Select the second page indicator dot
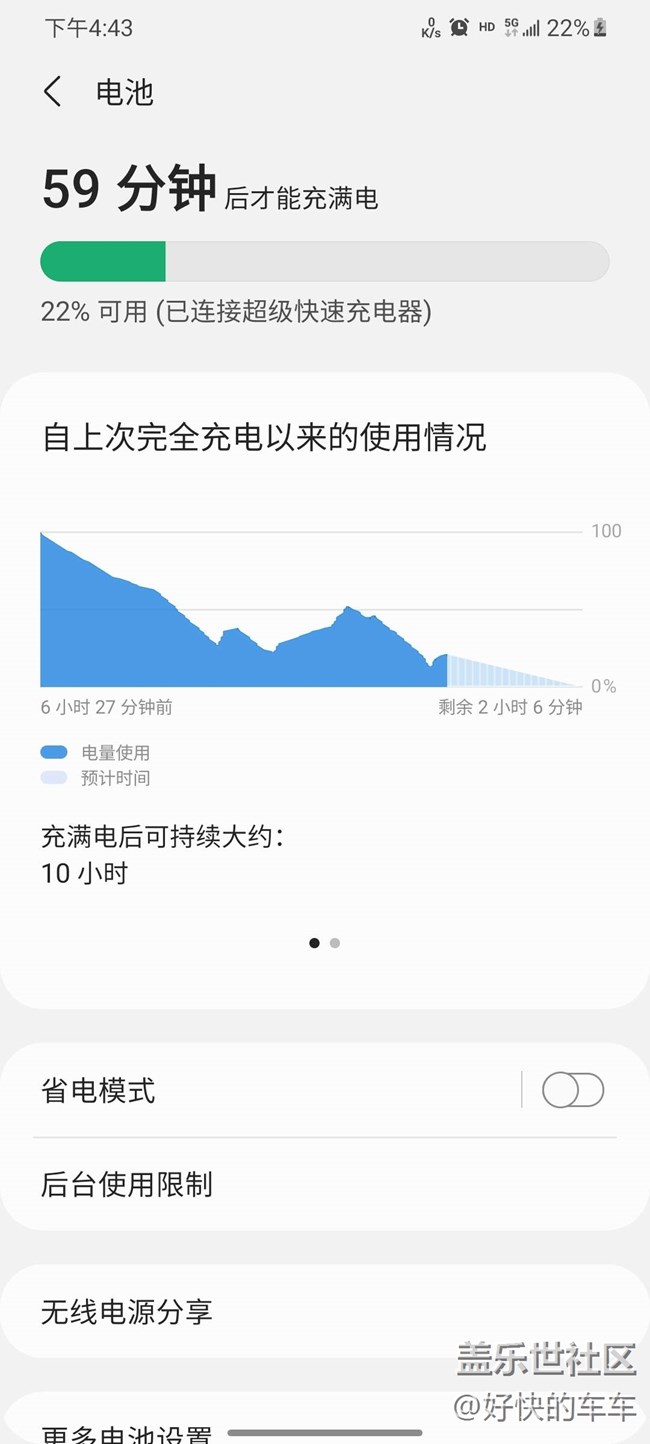 coord(335,943)
